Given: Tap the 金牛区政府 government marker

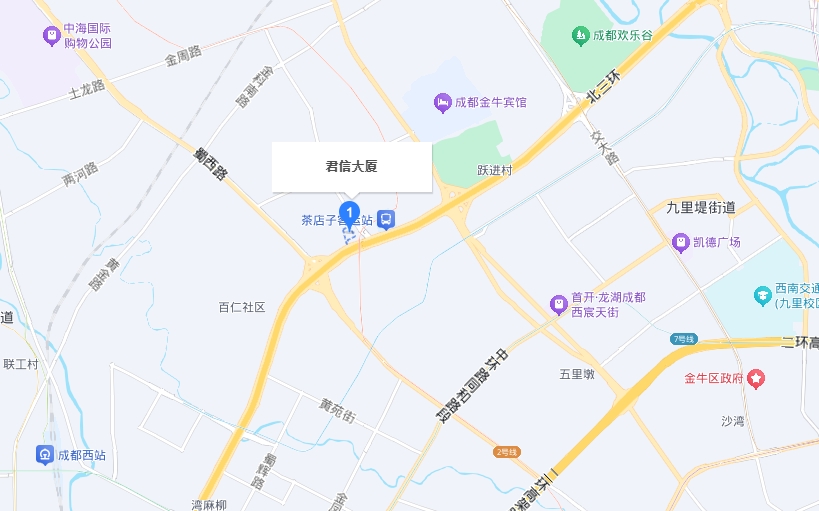Looking at the screenshot, I should coord(757,379).
